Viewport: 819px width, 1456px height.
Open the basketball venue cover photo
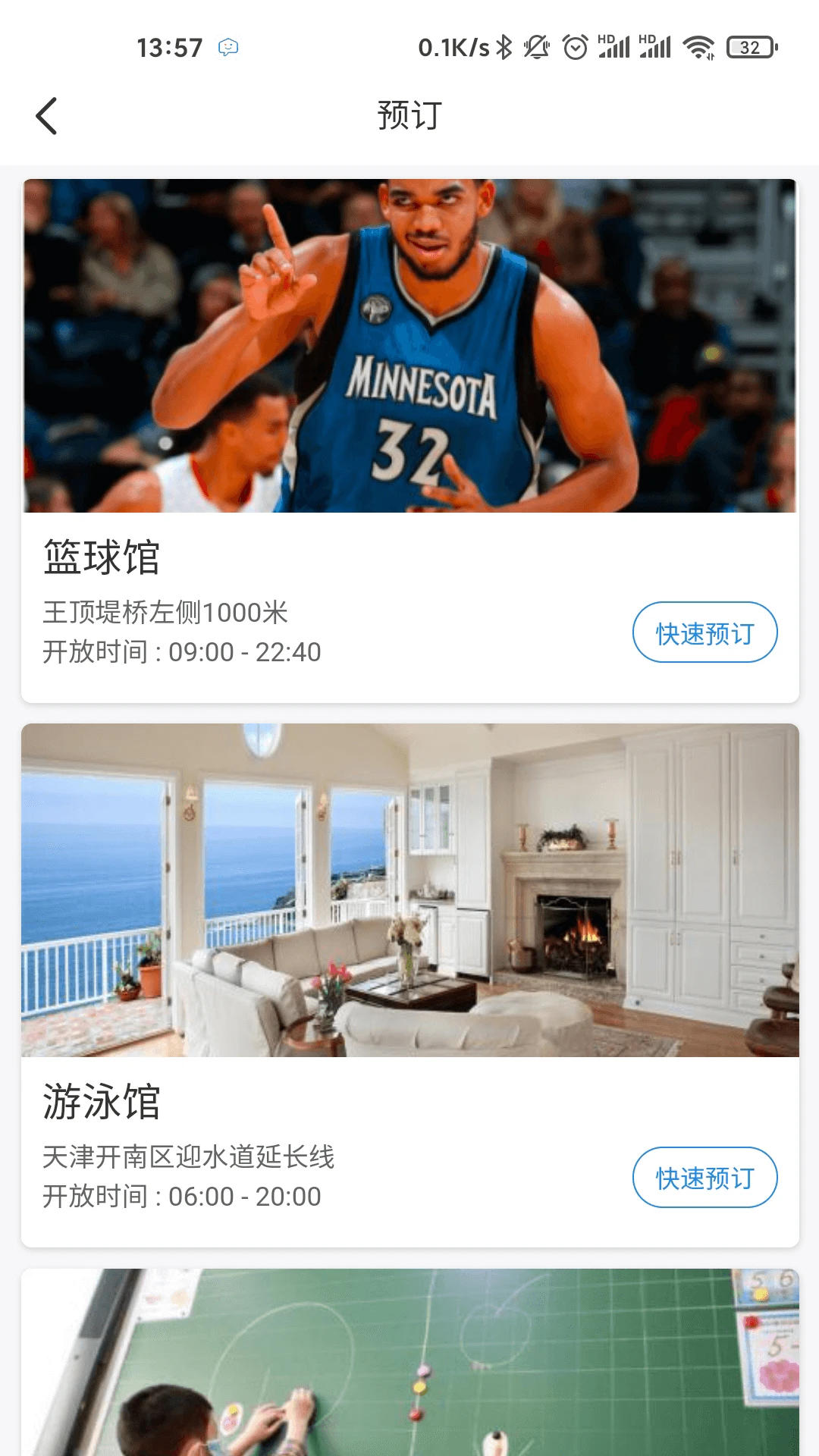tap(409, 345)
